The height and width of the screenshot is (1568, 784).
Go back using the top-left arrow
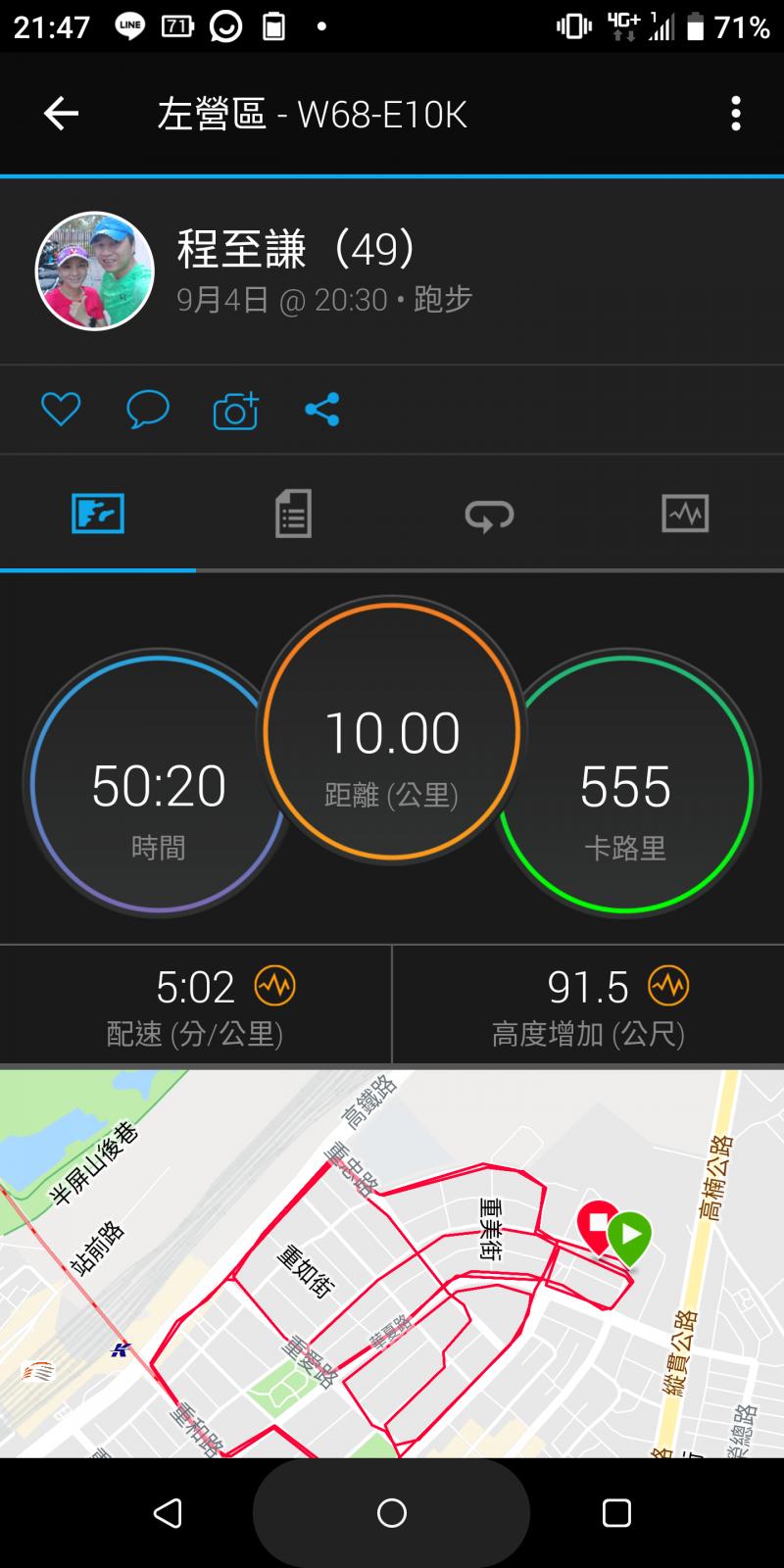pos(61,115)
